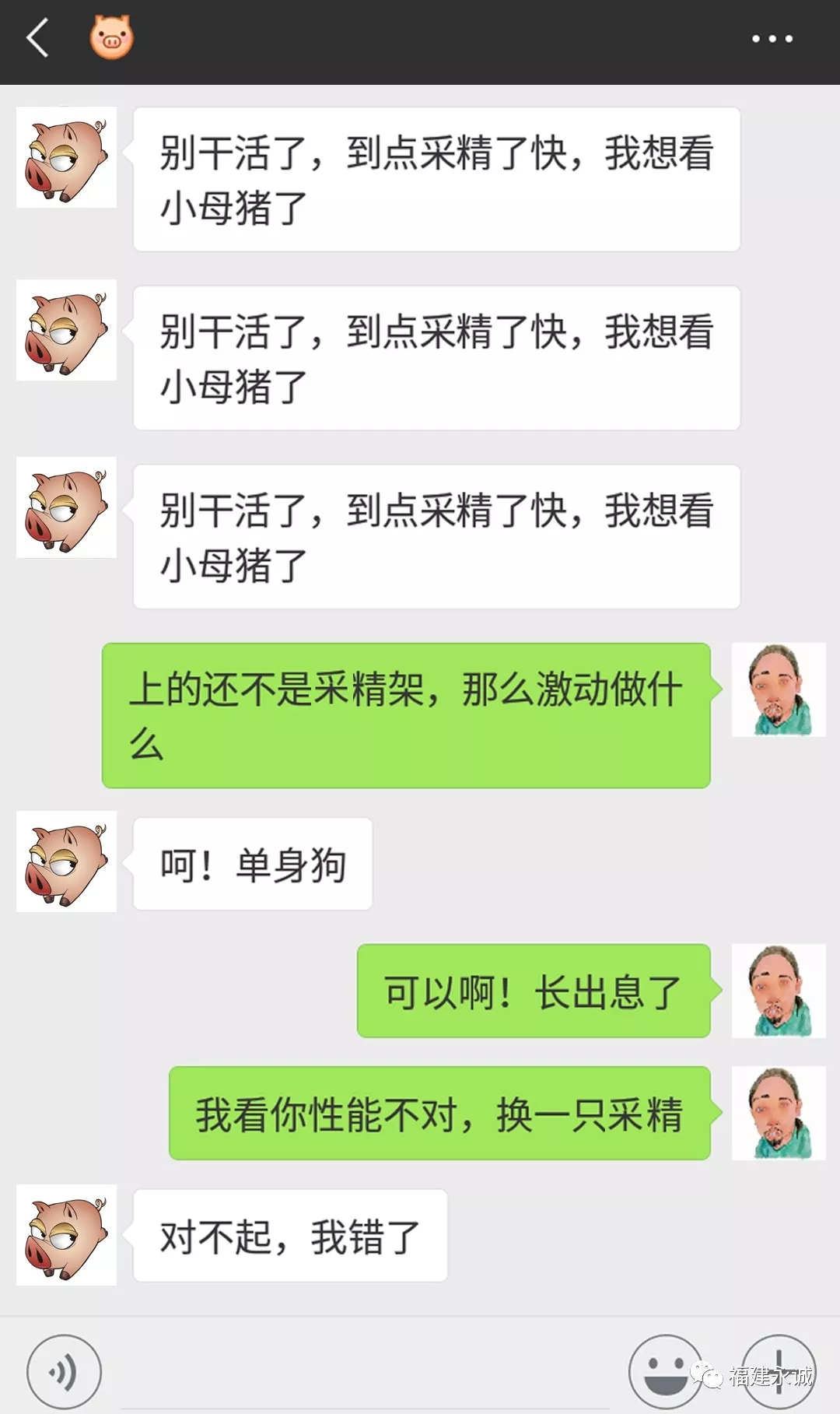Open pig avatar beside 呵!单身狗 message
This screenshot has width=840, height=1414.
[67, 861]
